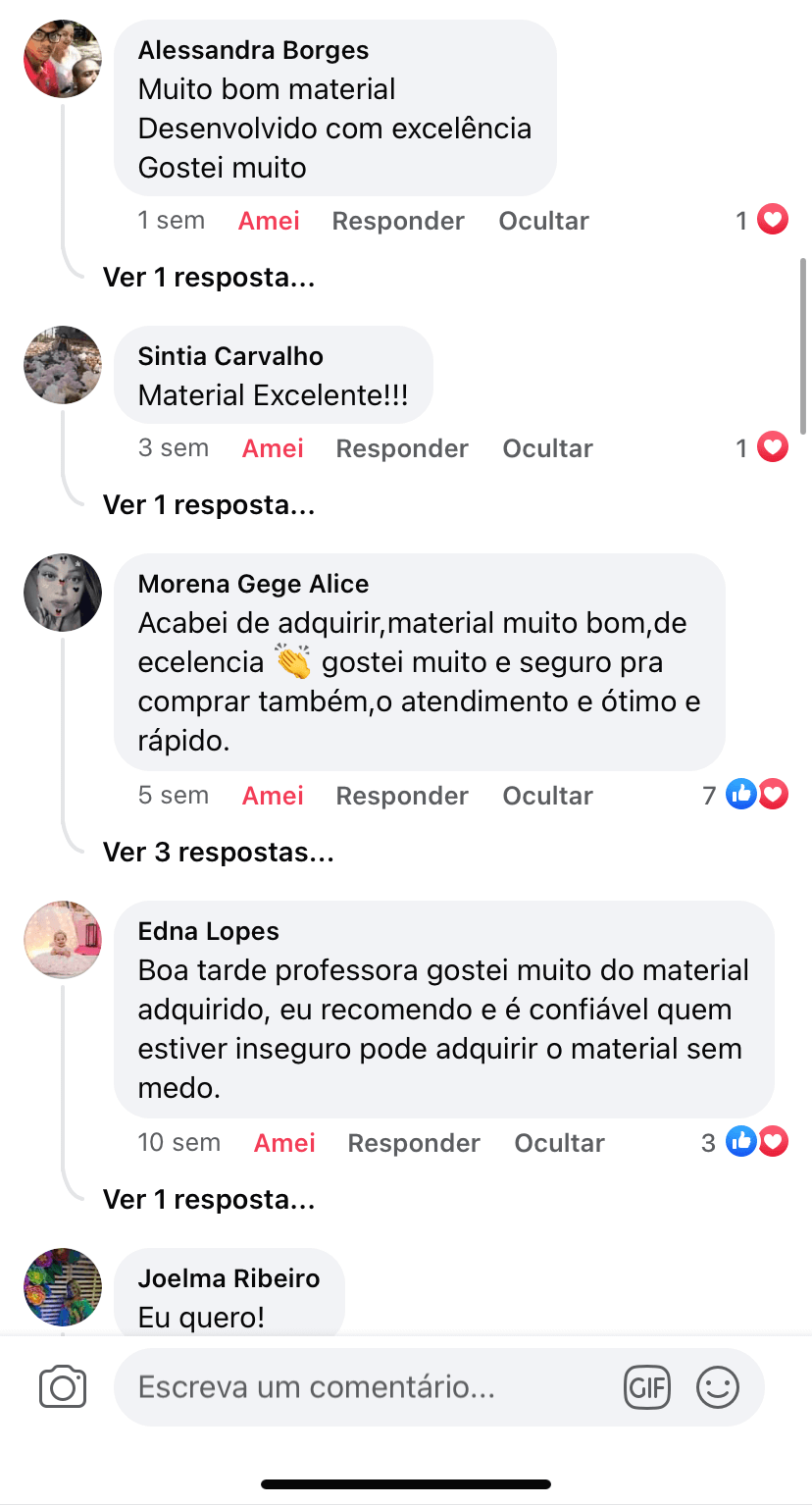812x1505 pixels.
Task: Hide Sintia Carvalho's comment
Action: coord(547,448)
